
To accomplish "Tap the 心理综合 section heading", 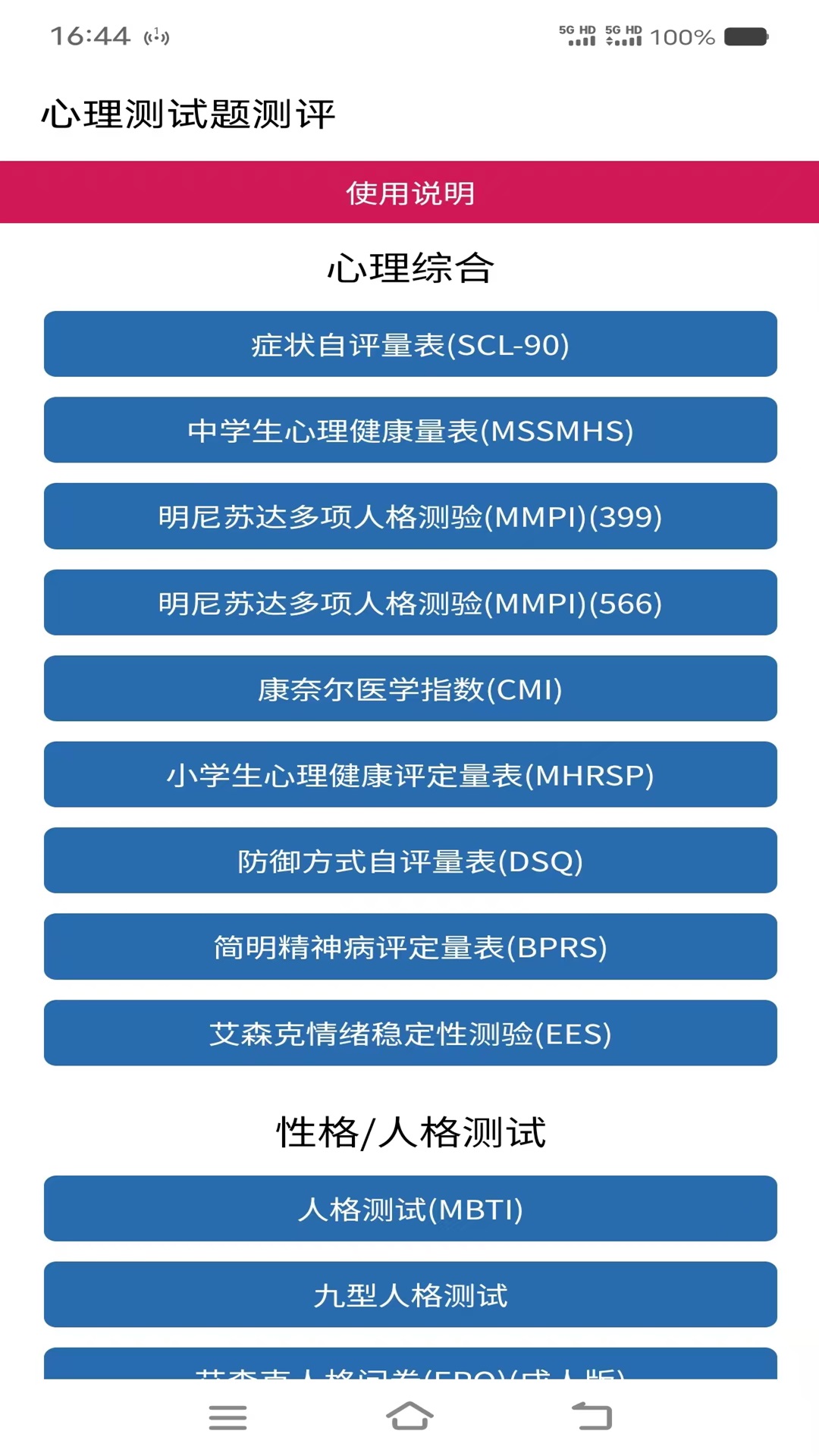I will 409,266.
